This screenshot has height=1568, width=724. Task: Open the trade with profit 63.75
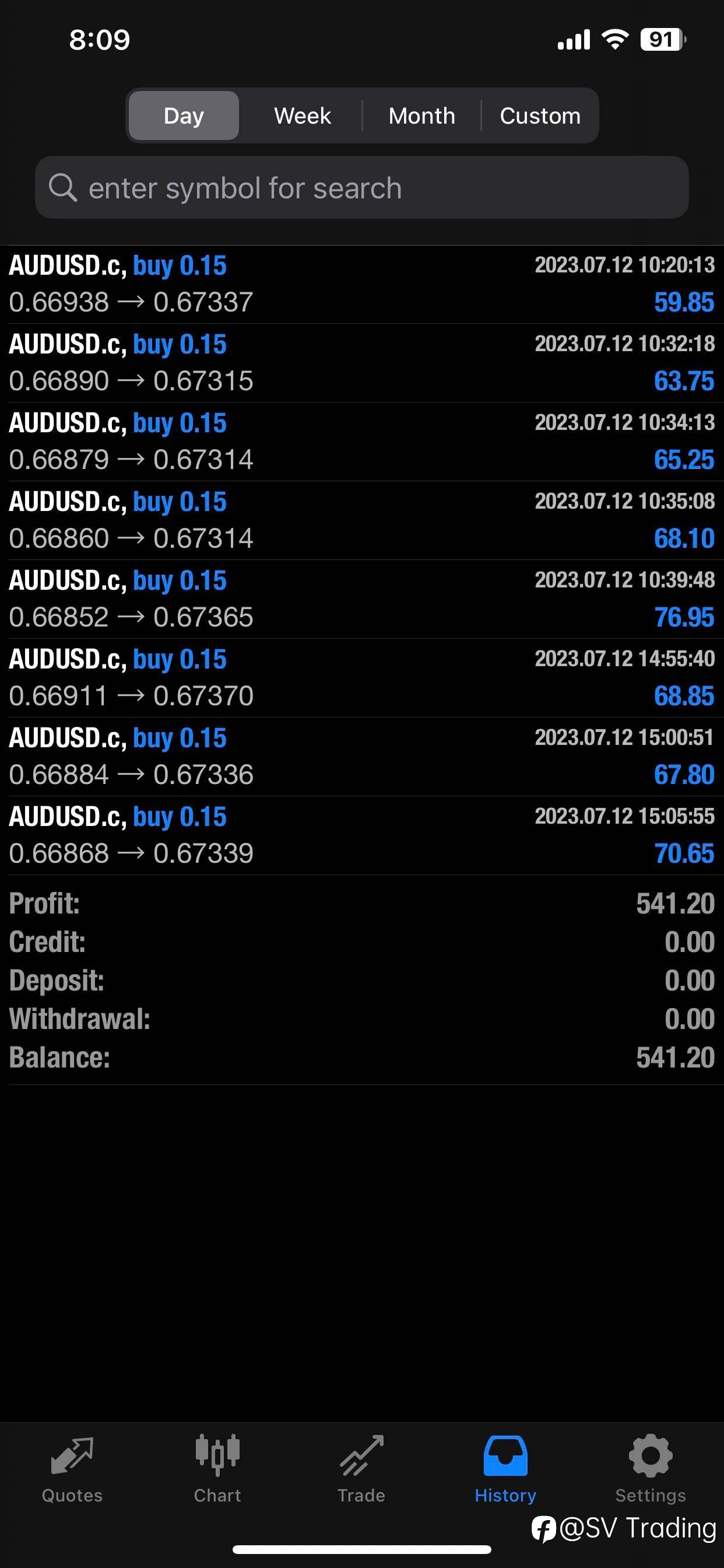coord(362,363)
